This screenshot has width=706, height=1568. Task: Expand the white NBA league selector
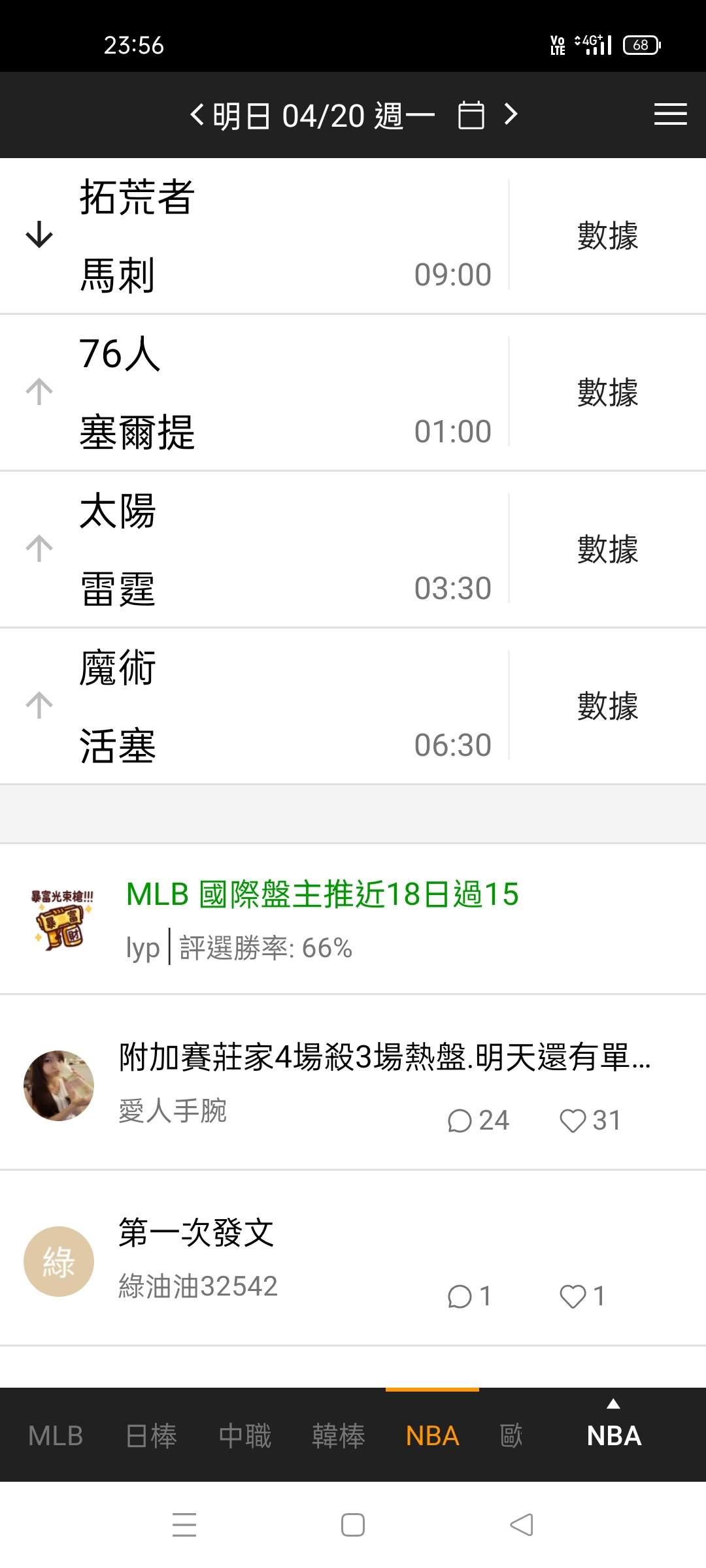[613, 1430]
